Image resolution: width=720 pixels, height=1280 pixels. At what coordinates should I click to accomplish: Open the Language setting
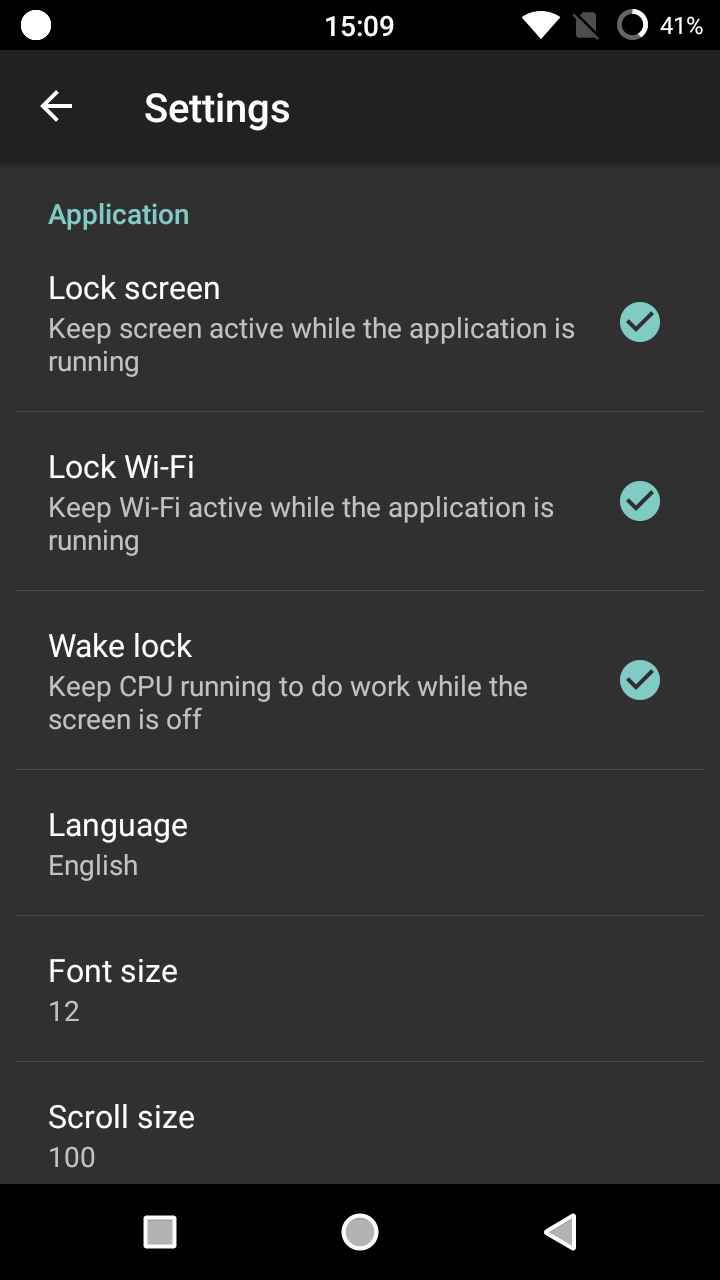pos(360,843)
